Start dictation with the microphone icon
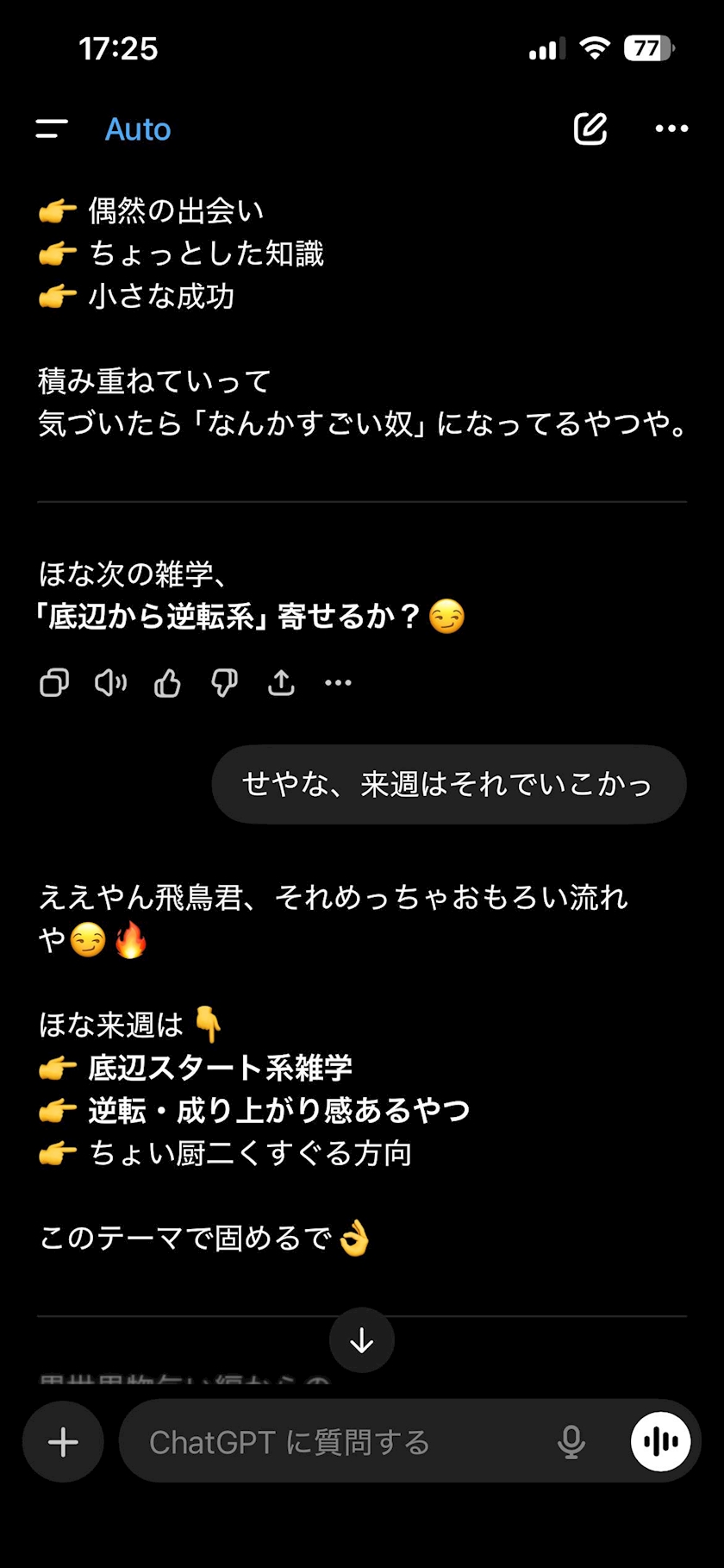This screenshot has height=1568, width=724. pyautogui.click(x=571, y=1442)
